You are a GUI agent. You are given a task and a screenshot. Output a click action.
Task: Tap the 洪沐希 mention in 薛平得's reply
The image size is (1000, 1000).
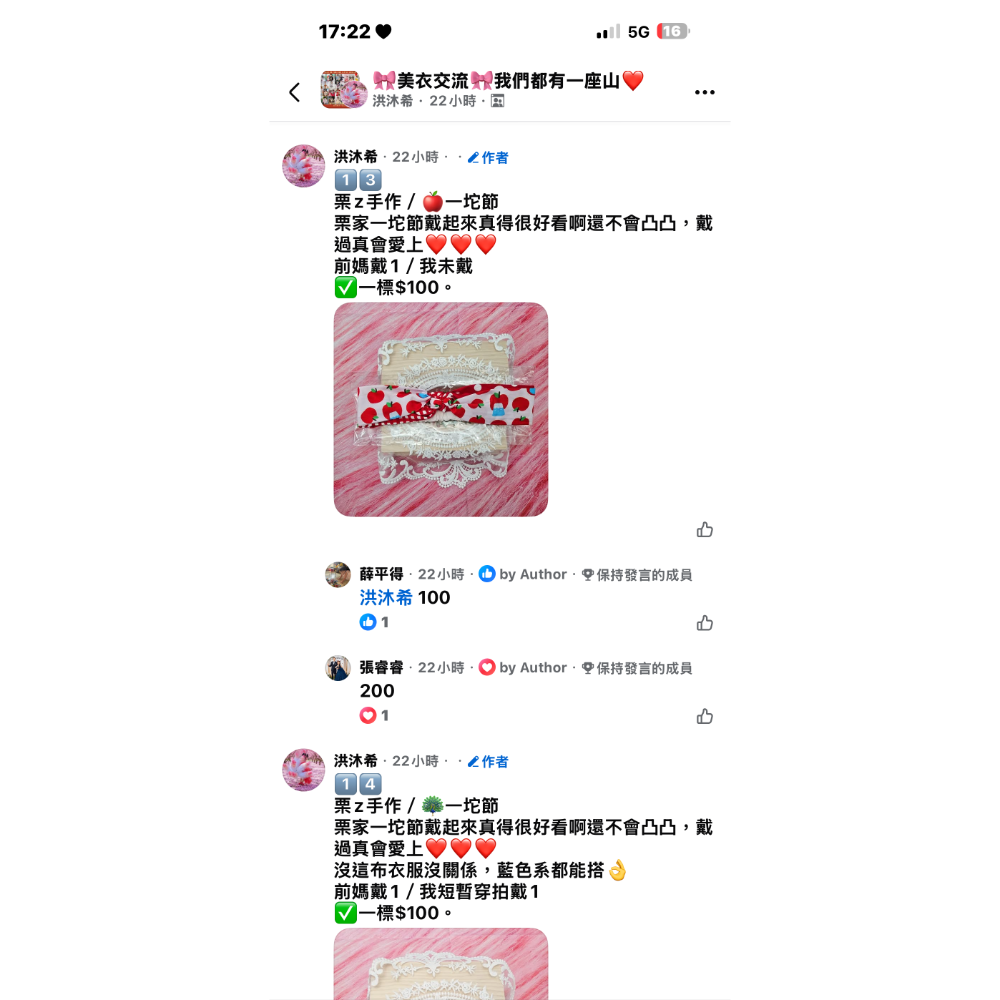click(x=386, y=598)
